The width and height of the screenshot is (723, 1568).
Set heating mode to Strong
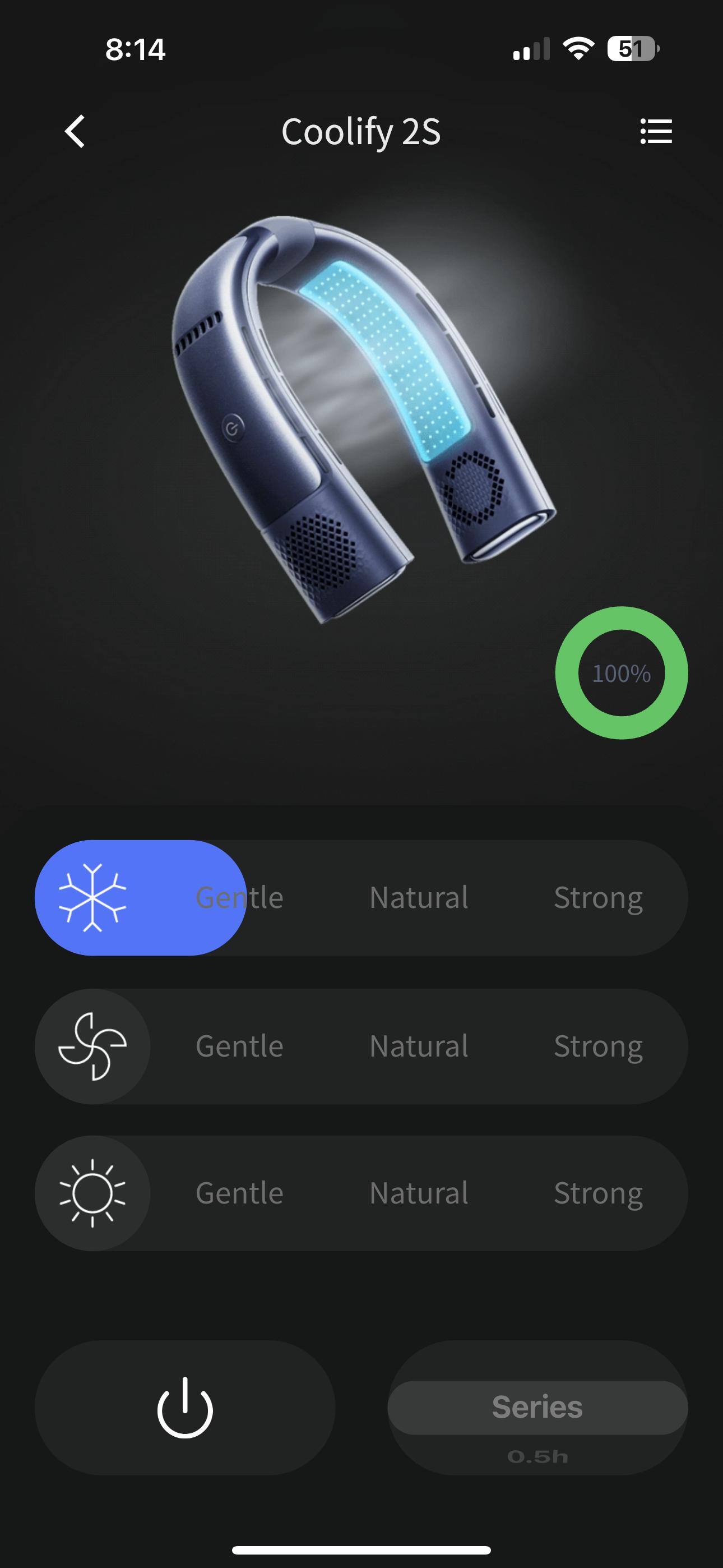(x=597, y=1193)
